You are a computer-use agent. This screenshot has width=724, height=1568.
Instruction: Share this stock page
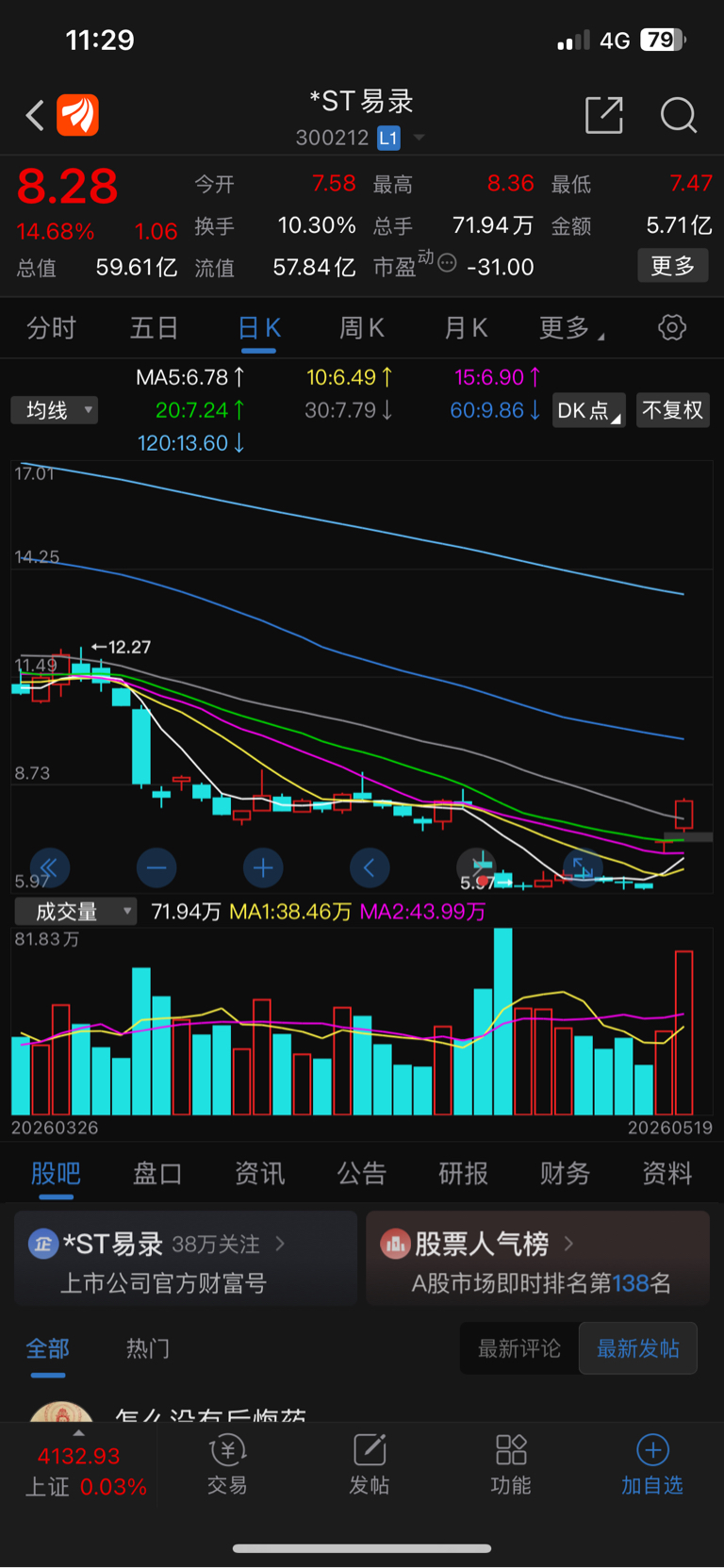click(603, 115)
